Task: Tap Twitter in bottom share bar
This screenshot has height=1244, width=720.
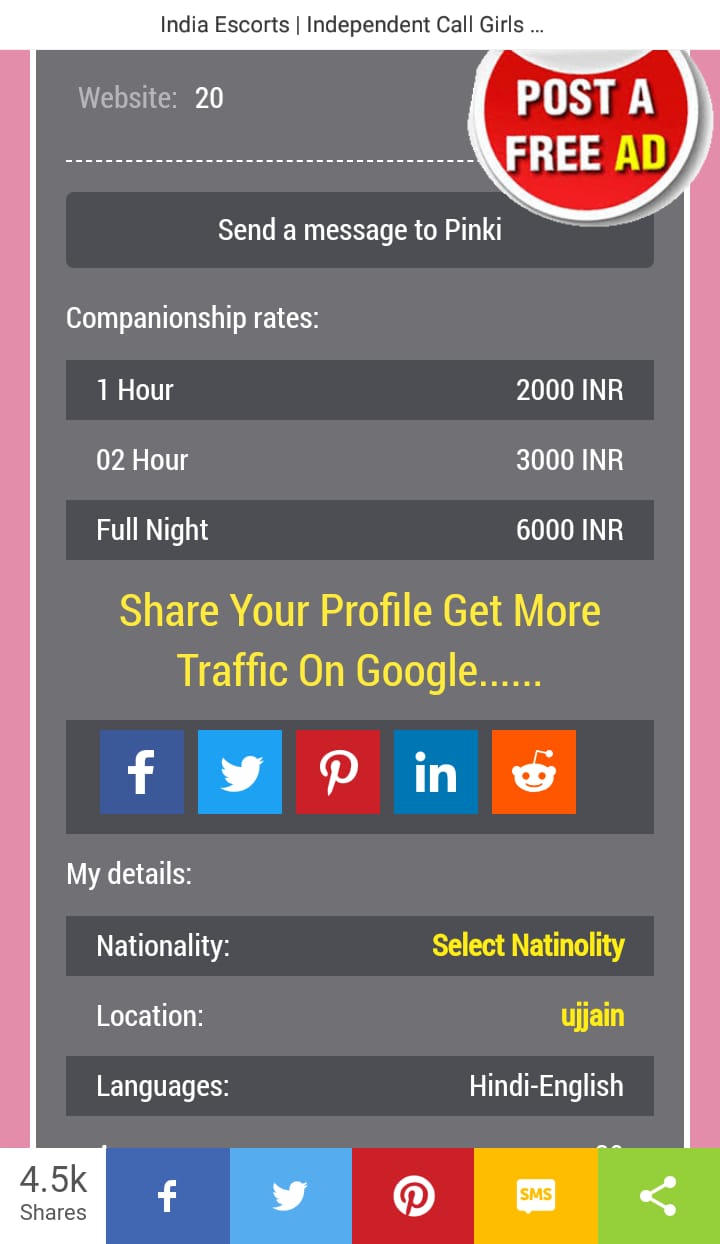Action: click(x=290, y=1196)
